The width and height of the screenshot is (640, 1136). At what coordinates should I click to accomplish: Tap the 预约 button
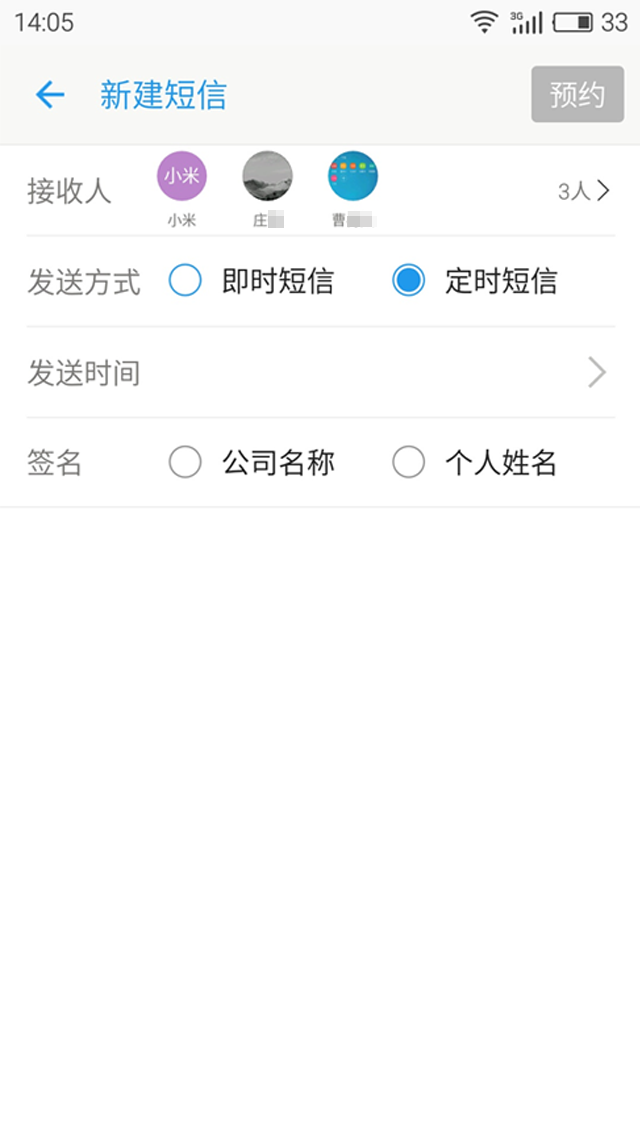tap(577, 95)
